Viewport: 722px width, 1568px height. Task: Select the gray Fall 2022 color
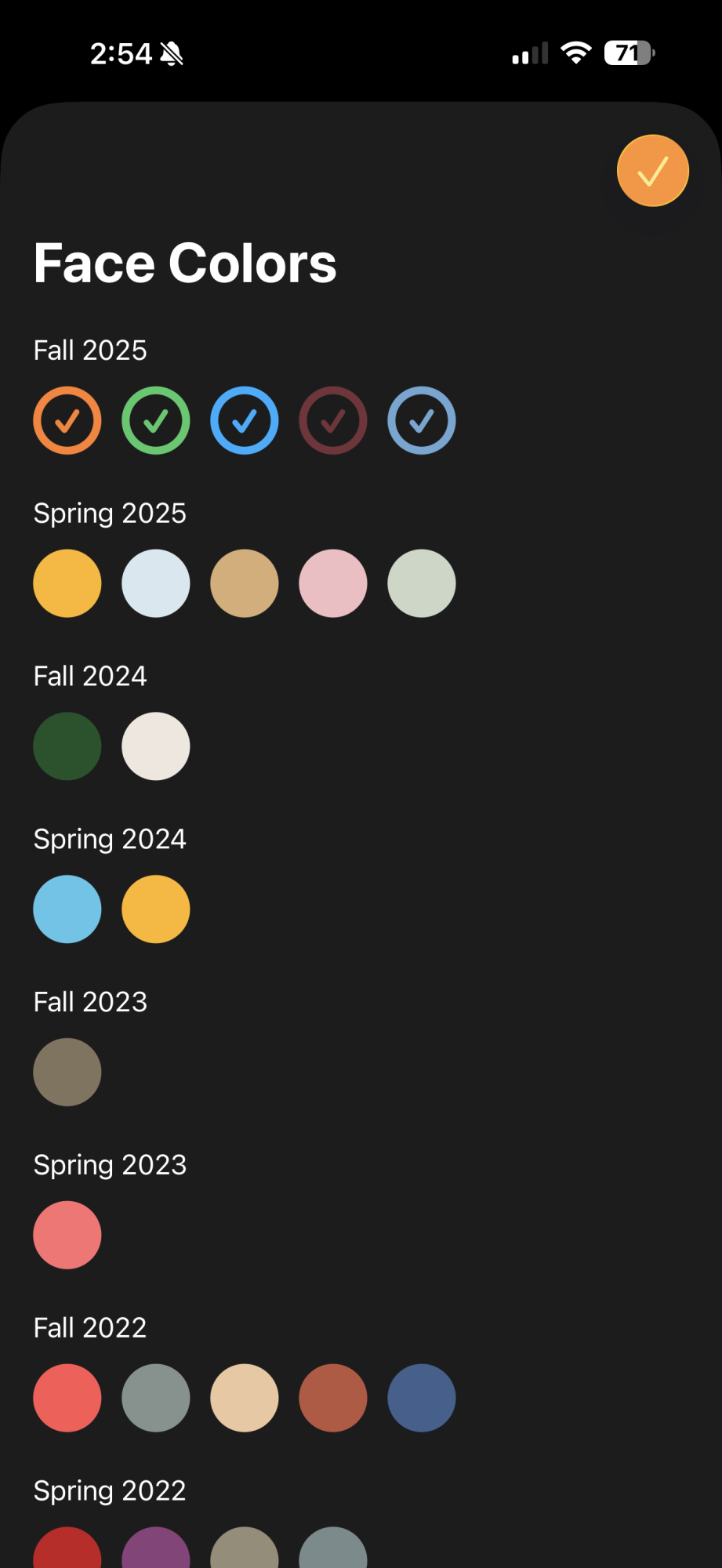[x=156, y=1398]
